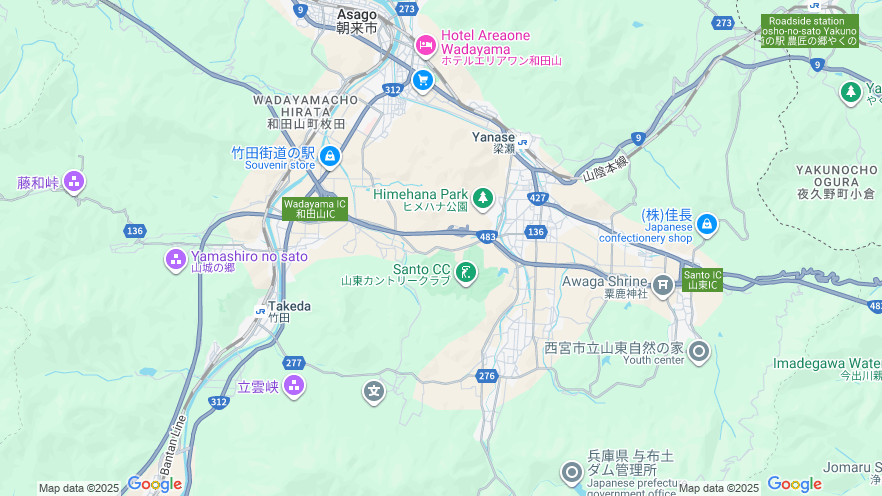Tap the Santo CC golf marker
The width and height of the screenshot is (882, 496).
pyautogui.click(x=465, y=272)
